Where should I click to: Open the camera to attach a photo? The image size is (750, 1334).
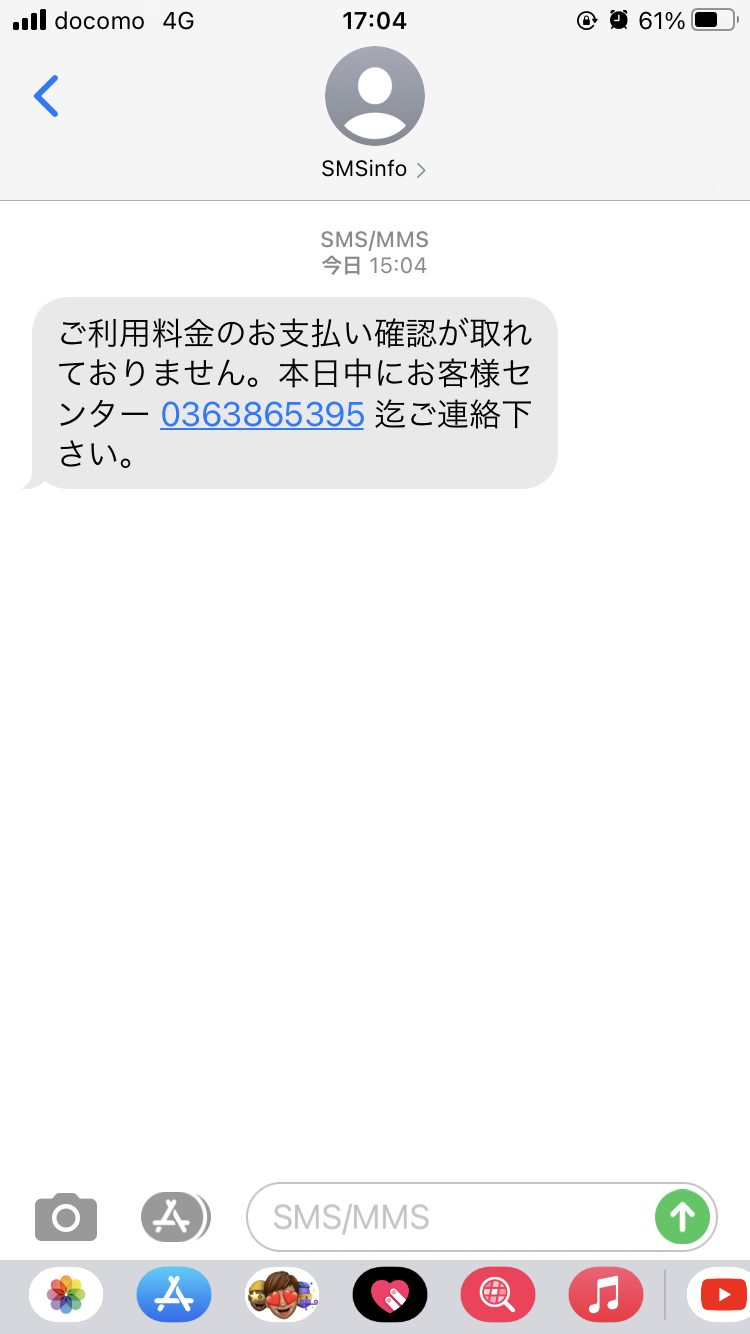click(66, 1216)
